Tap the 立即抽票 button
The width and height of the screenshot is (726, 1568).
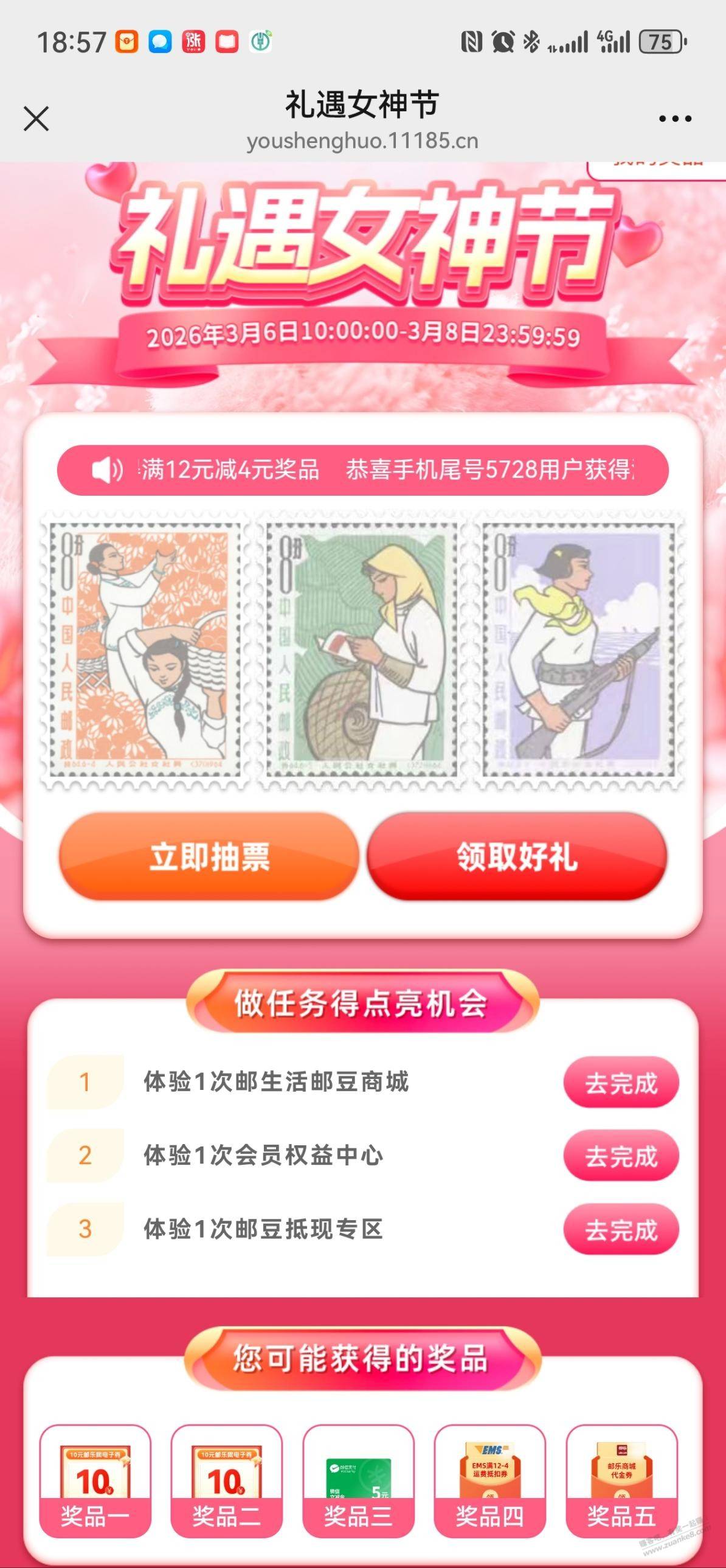coord(209,856)
